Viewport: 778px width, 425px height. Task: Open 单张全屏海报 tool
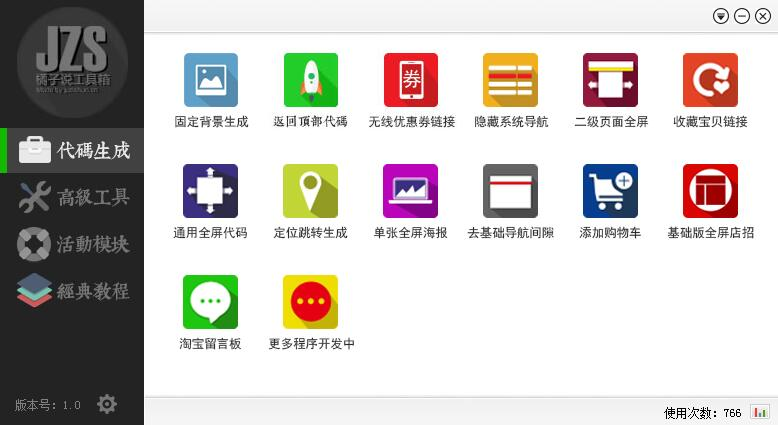(x=411, y=191)
